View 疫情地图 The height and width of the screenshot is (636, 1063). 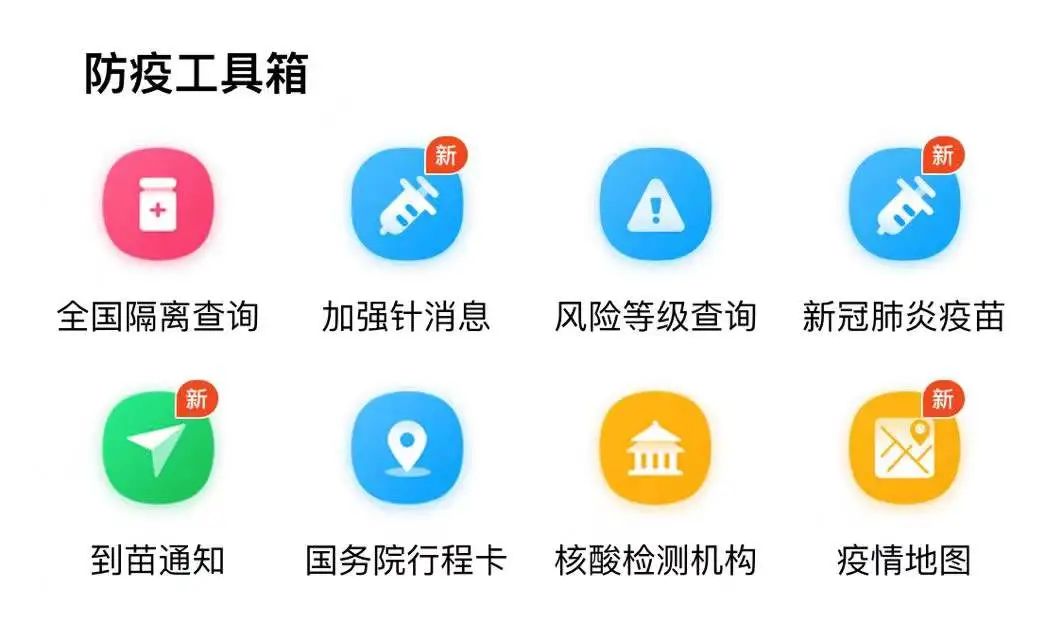pos(903,447)
